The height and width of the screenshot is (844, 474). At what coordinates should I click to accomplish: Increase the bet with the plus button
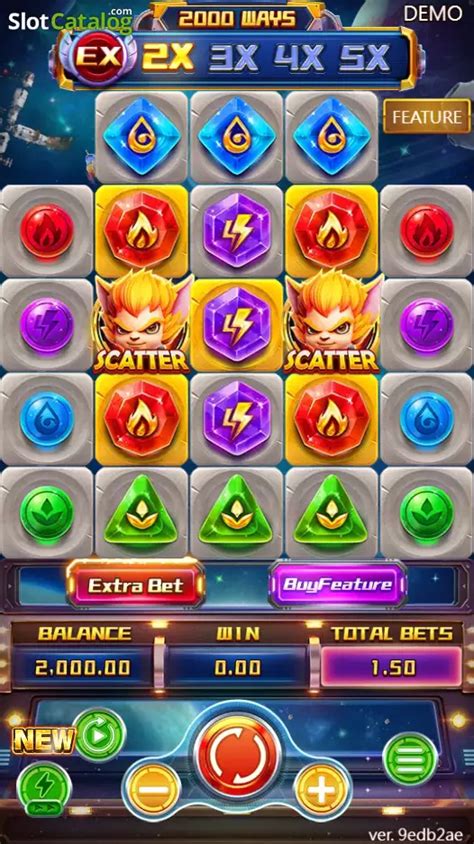321,790
